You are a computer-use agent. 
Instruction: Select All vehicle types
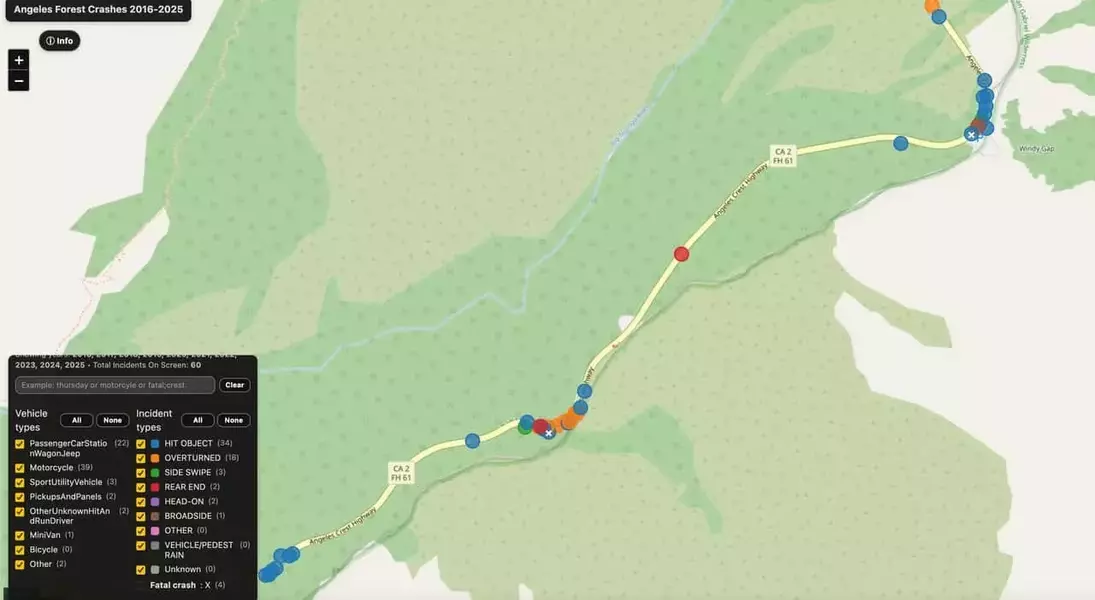coord(76,420)
